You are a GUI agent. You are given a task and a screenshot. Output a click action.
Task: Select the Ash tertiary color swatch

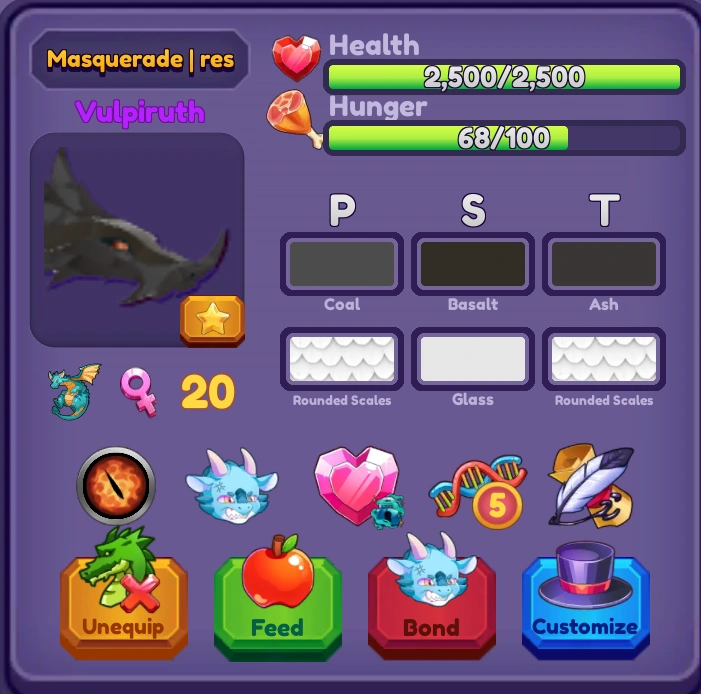coord(604,264)
